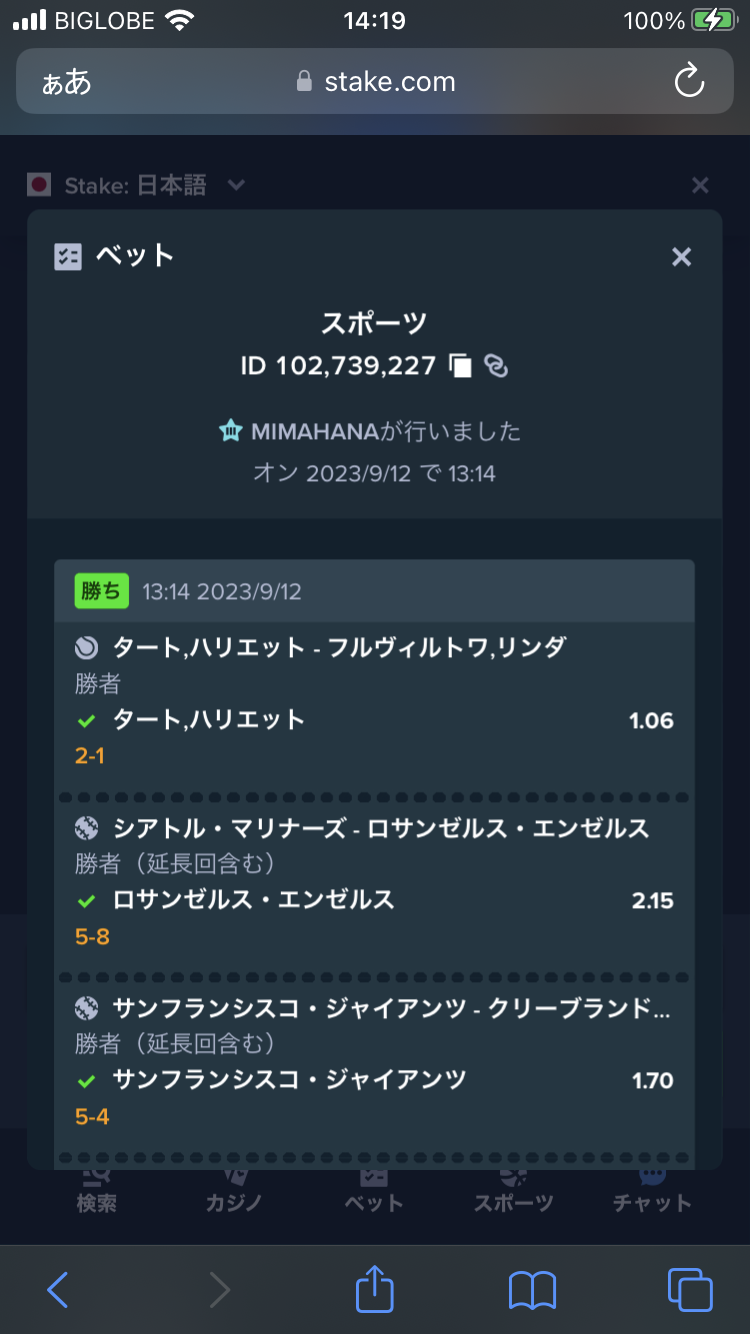The image size is (750, 1334).
Task: Open the ぁあ reader text options
Action: tap(66, 83)
